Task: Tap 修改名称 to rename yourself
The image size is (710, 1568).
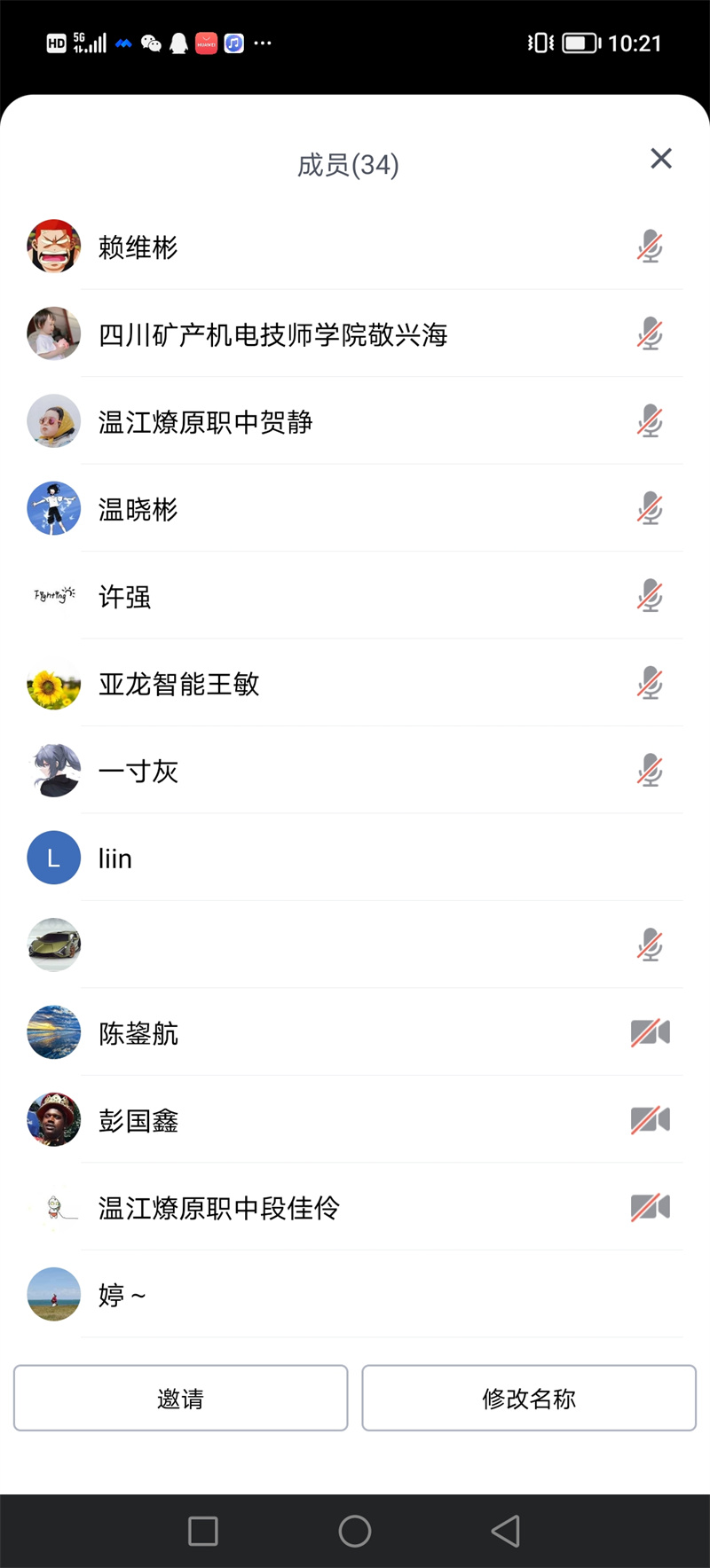Action: [529, 1398]
